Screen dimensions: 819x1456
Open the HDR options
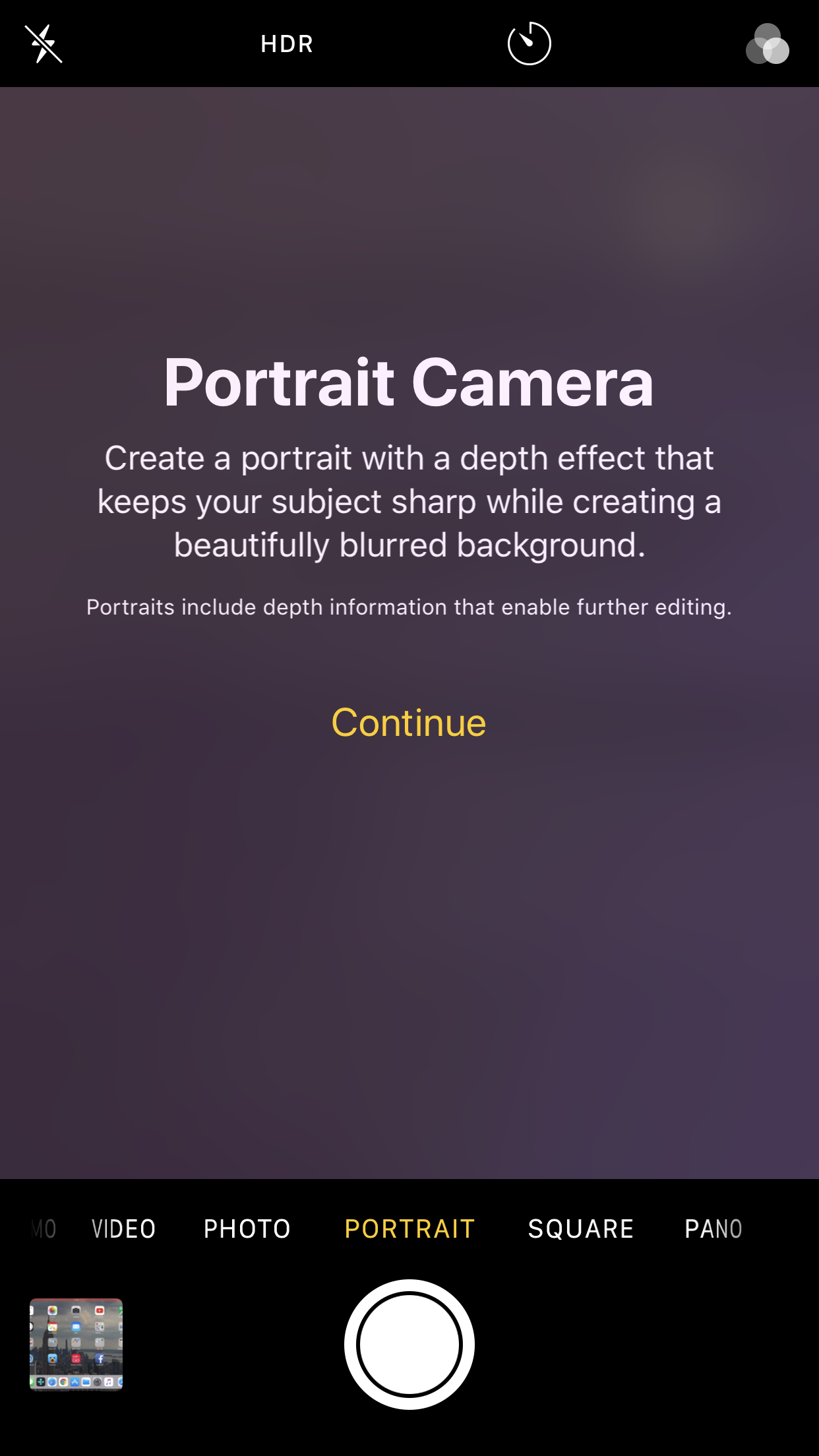[287, 44]
